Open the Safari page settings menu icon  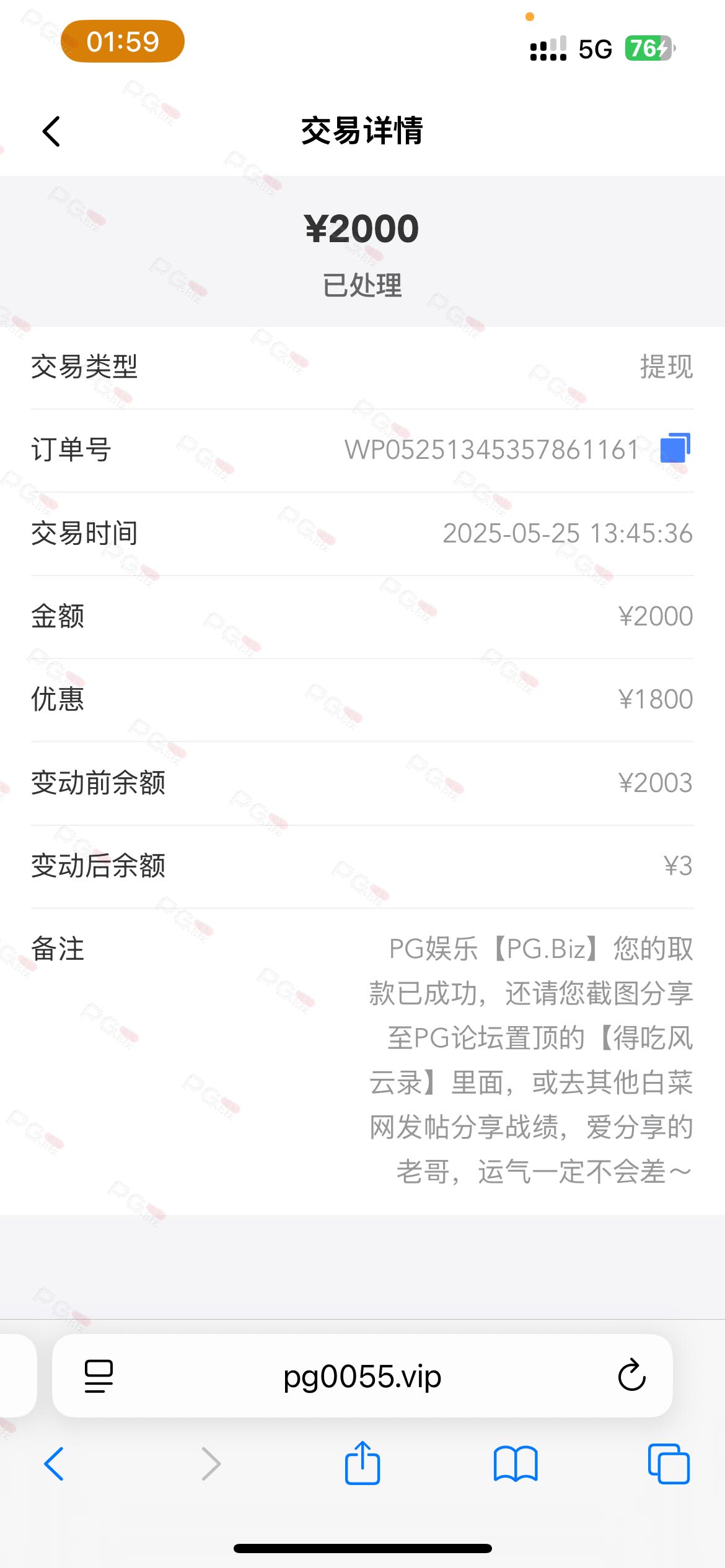[99, 1376]
